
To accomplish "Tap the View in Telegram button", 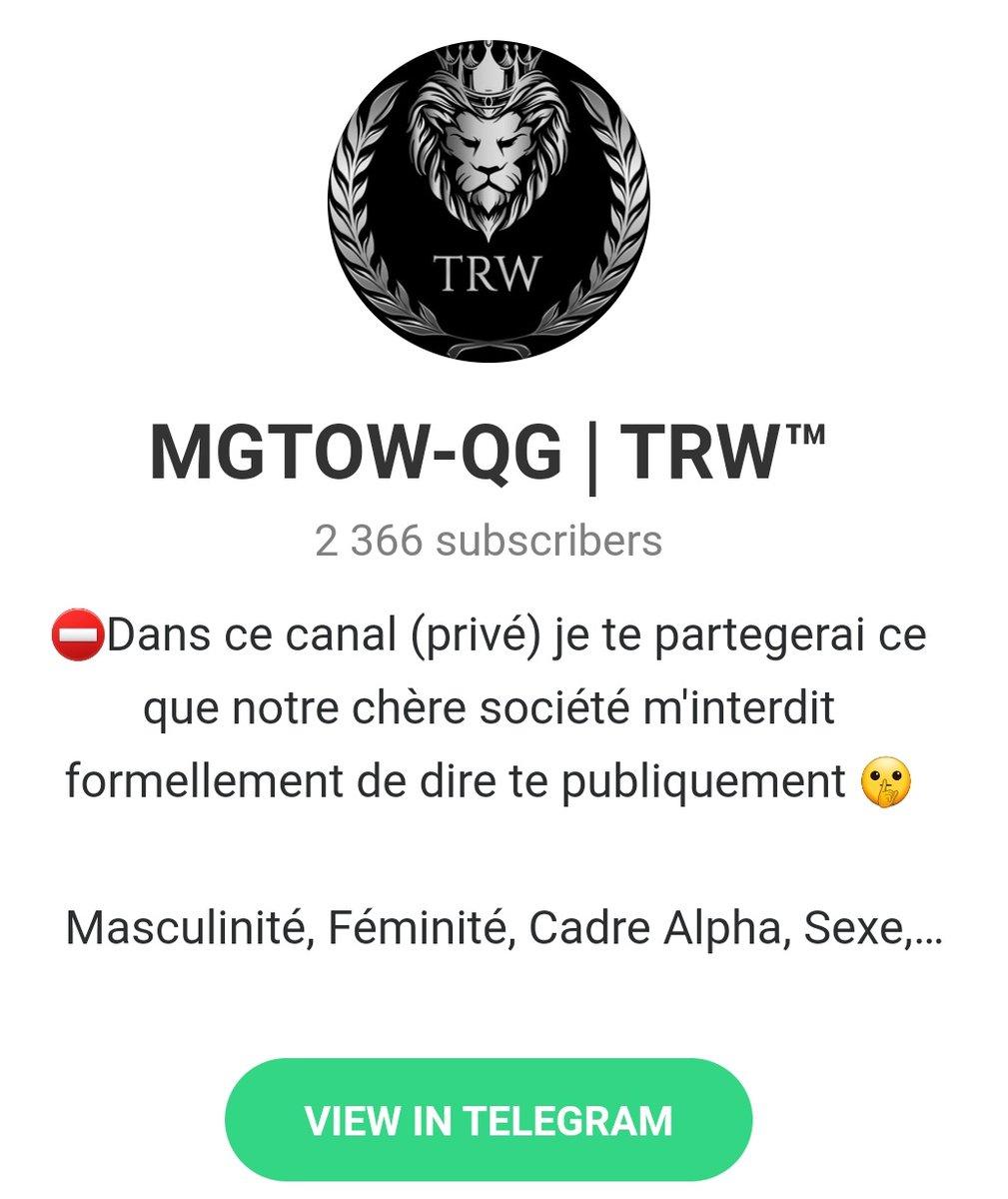I will tap(488, 1120).
